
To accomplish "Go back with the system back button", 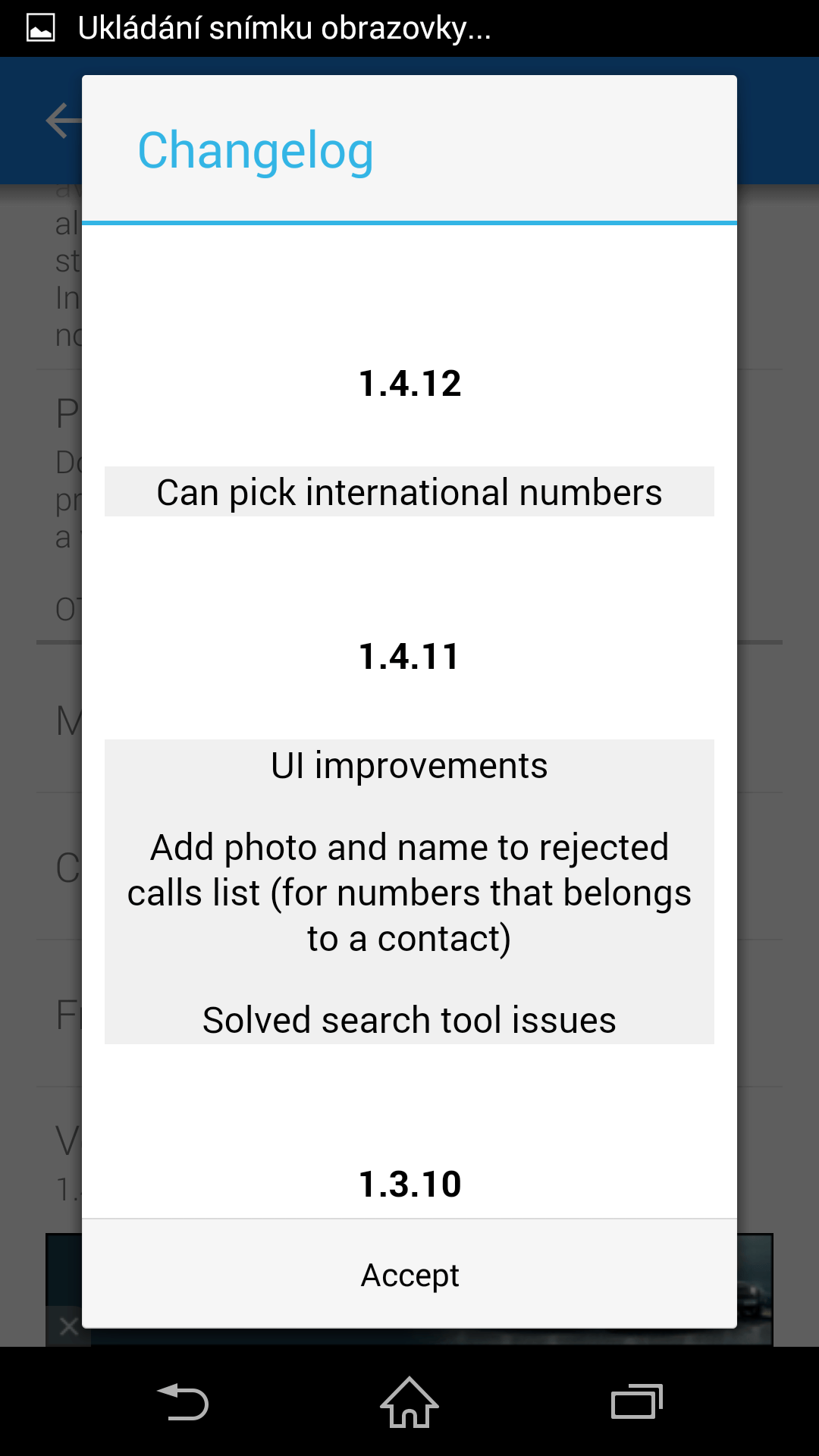I will (182, 1401).
